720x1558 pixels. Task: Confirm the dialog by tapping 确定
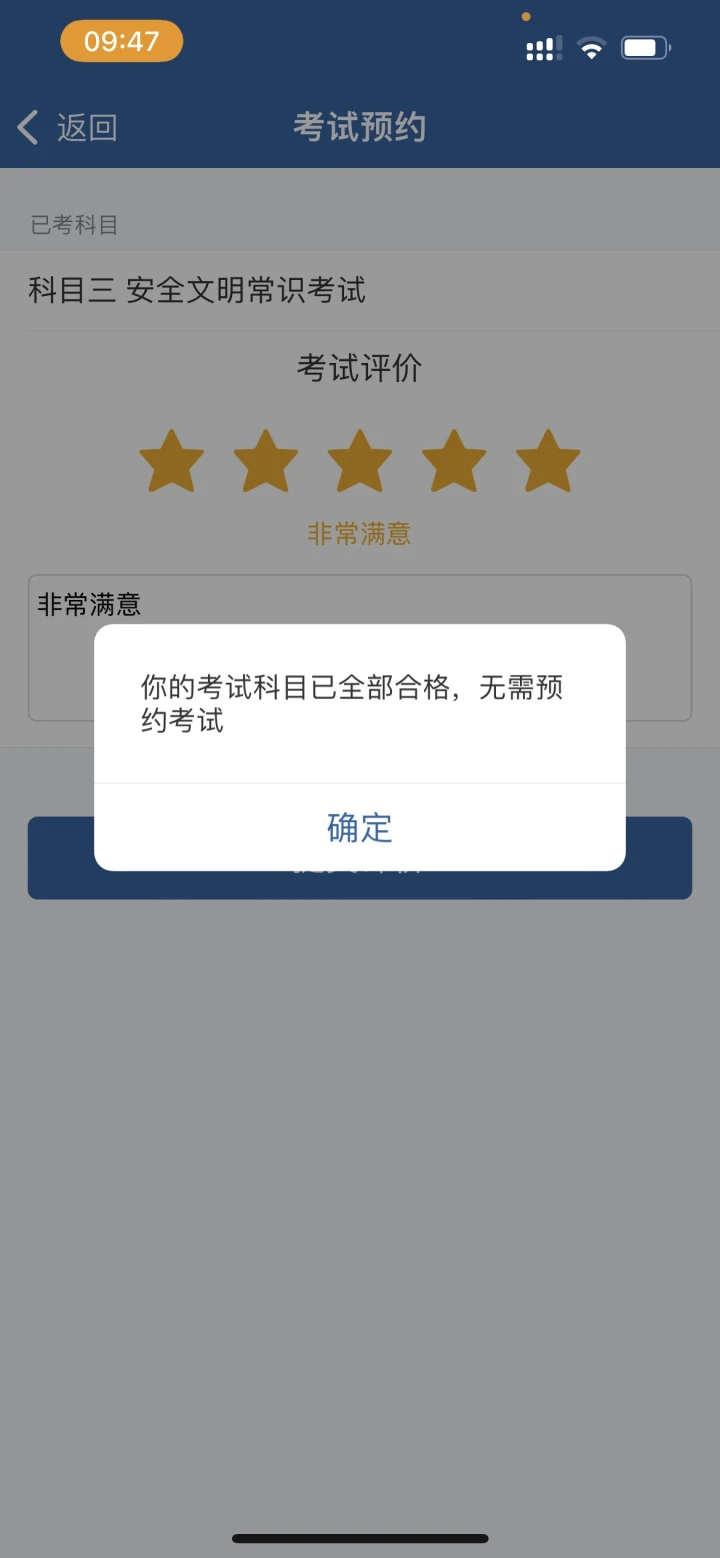(x=359, y=828)
